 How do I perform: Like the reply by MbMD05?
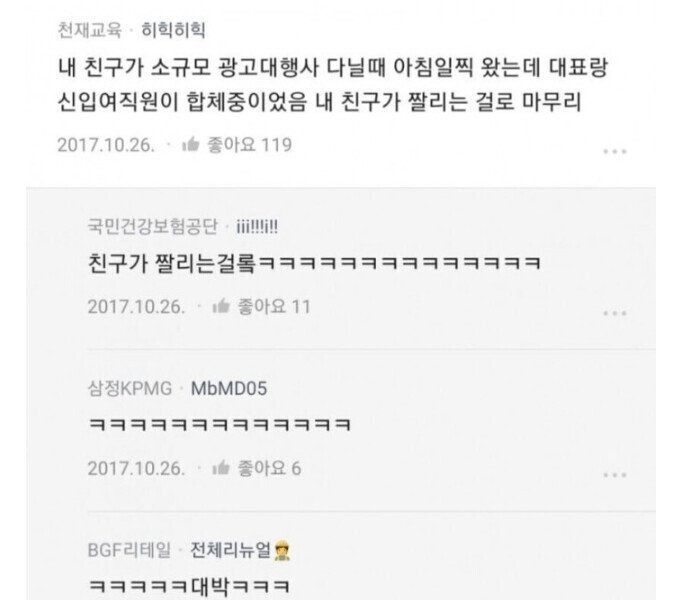[222, 467]
